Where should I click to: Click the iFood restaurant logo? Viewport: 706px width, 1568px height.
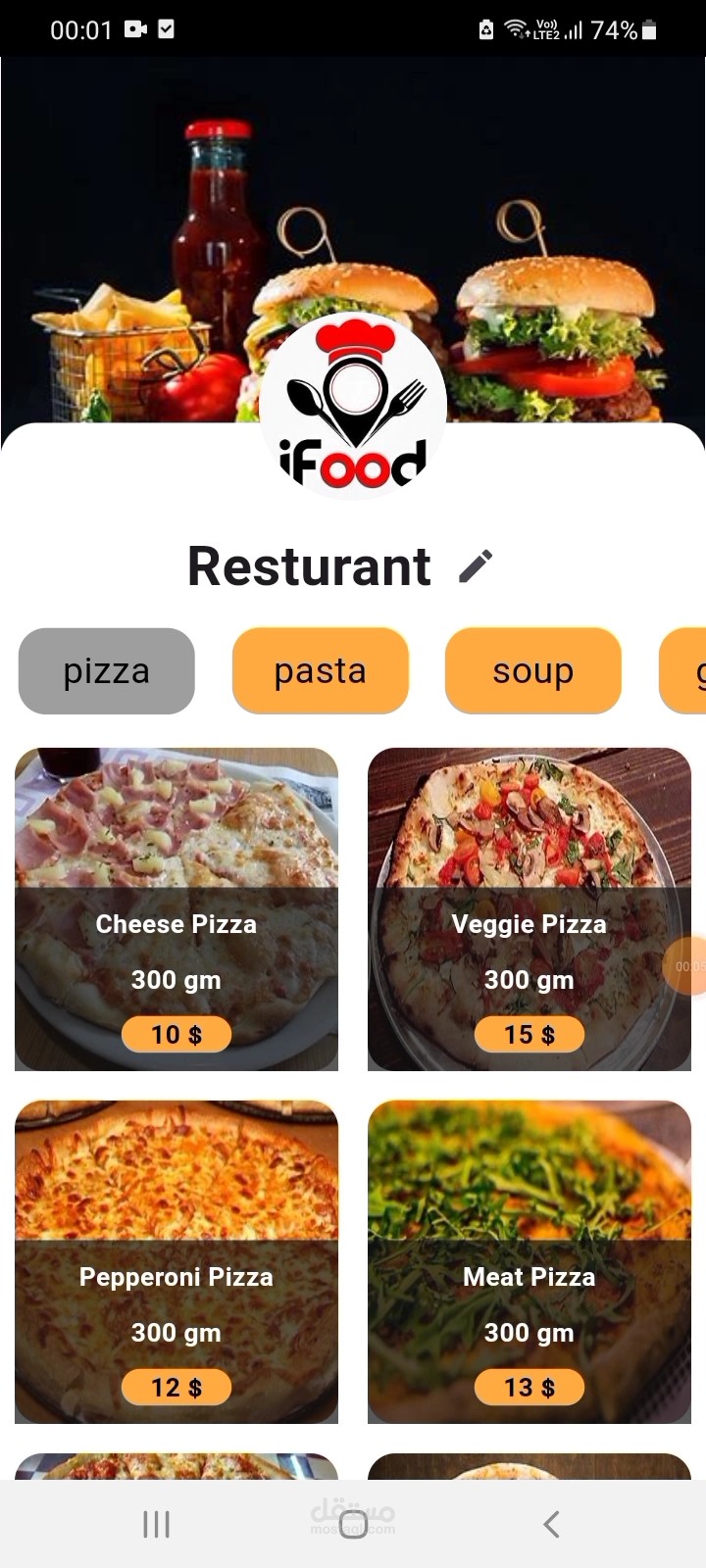pos(353,407)
